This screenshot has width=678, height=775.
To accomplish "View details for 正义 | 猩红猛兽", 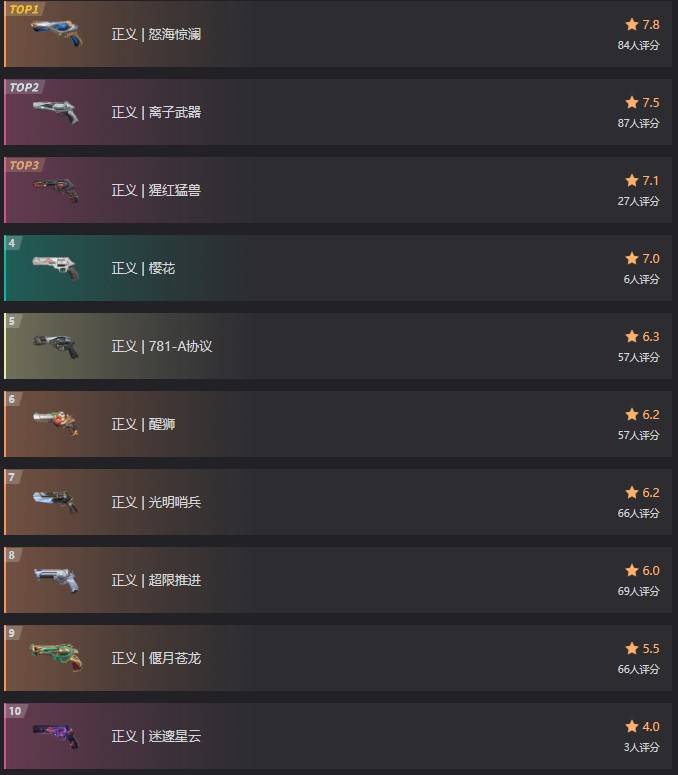I will coord(156,190).
